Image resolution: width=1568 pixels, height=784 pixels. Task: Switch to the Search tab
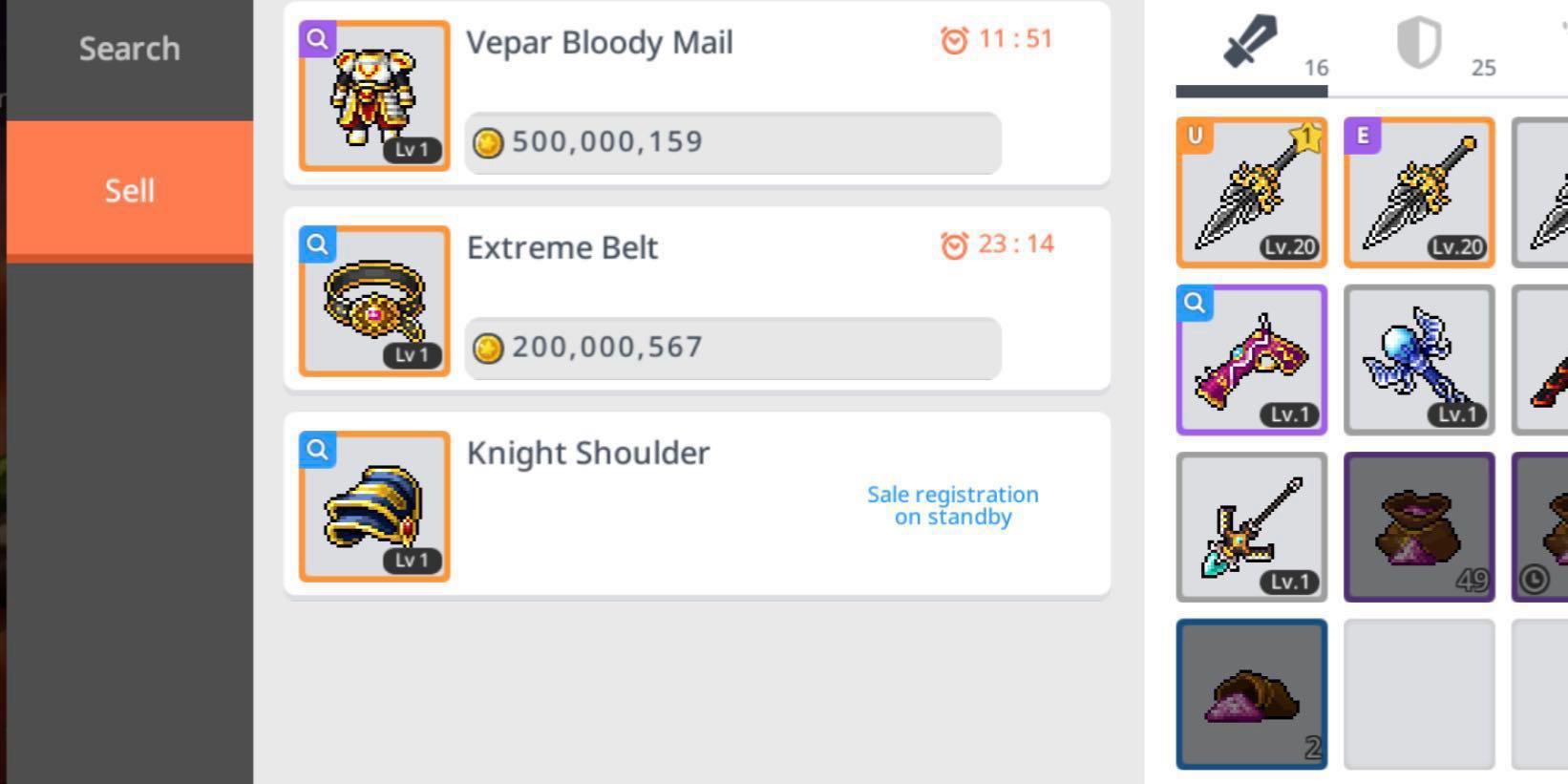tap(129, 49)
